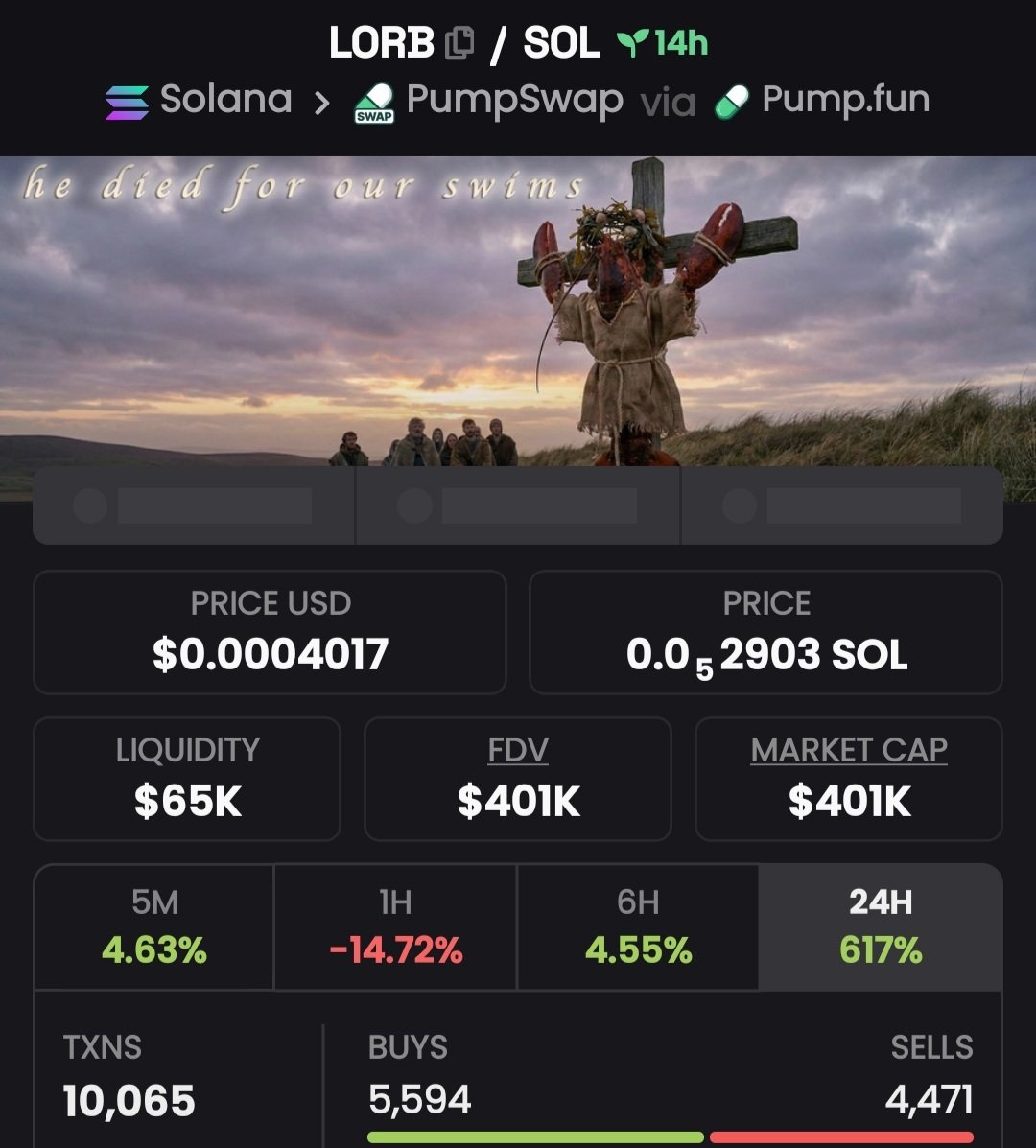This screenshot has height=1148, width=1036.
Task: Copy the LORB token name
Action: [459, 43]
